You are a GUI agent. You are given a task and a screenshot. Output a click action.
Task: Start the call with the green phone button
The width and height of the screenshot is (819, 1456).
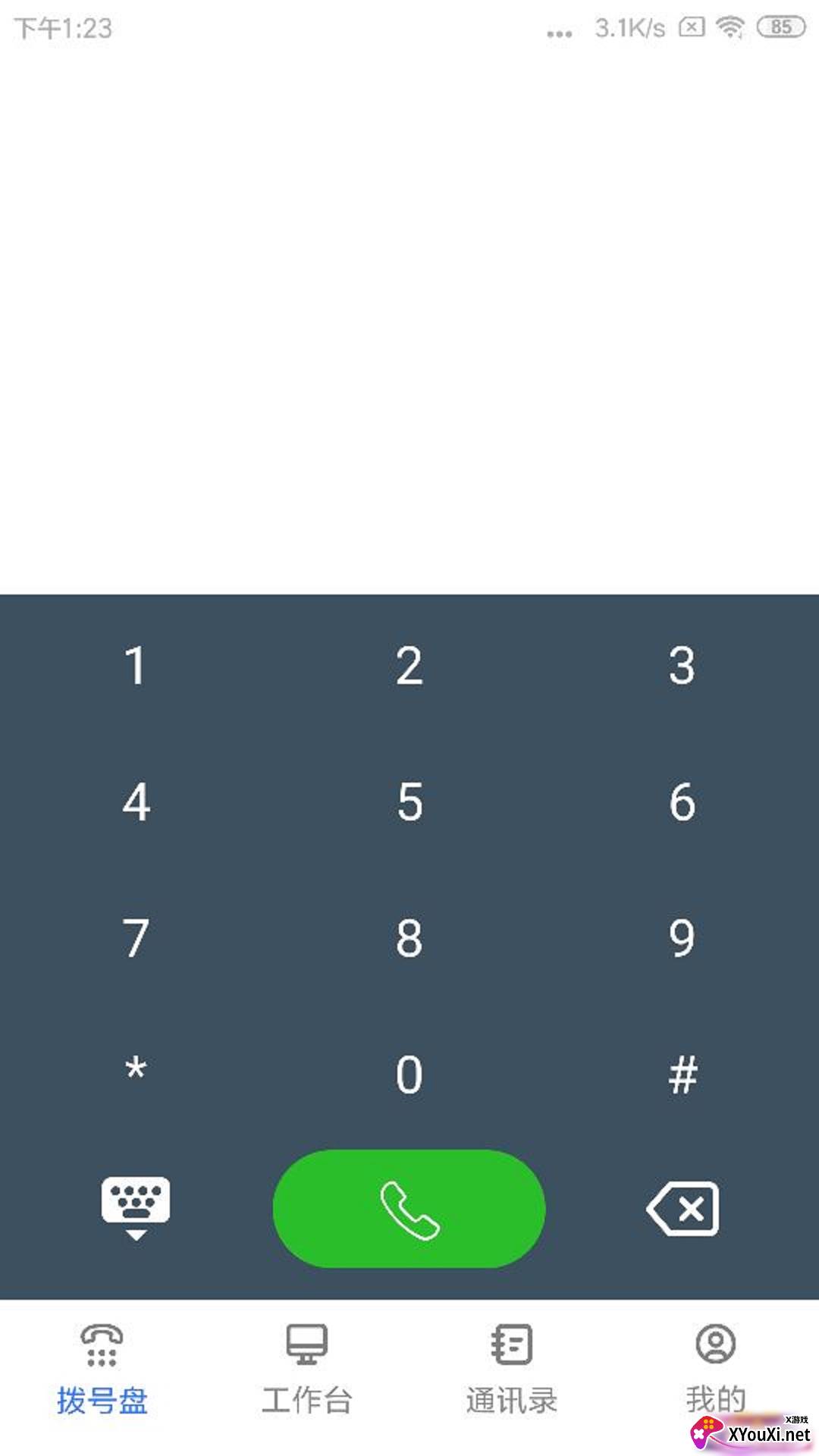(409, 1208)
